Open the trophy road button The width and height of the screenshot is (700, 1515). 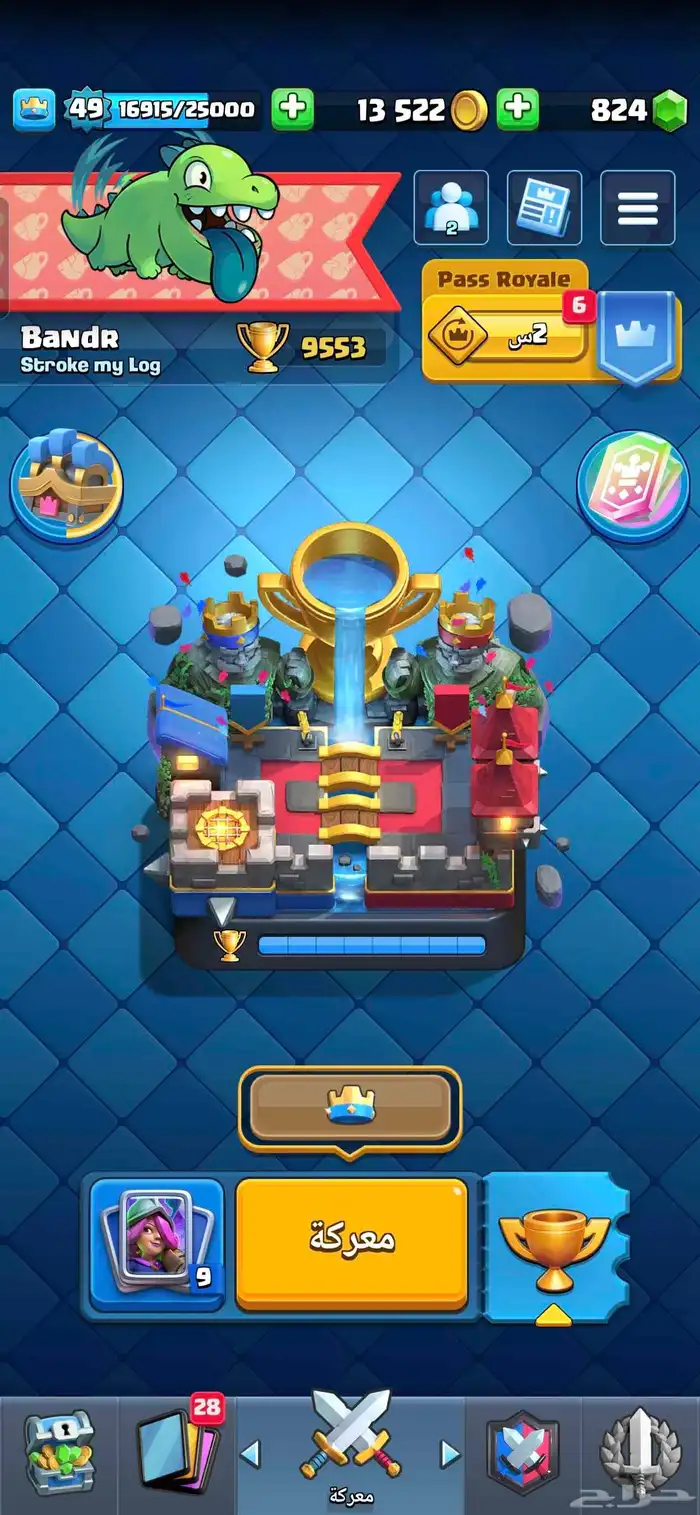point(555,1248)
